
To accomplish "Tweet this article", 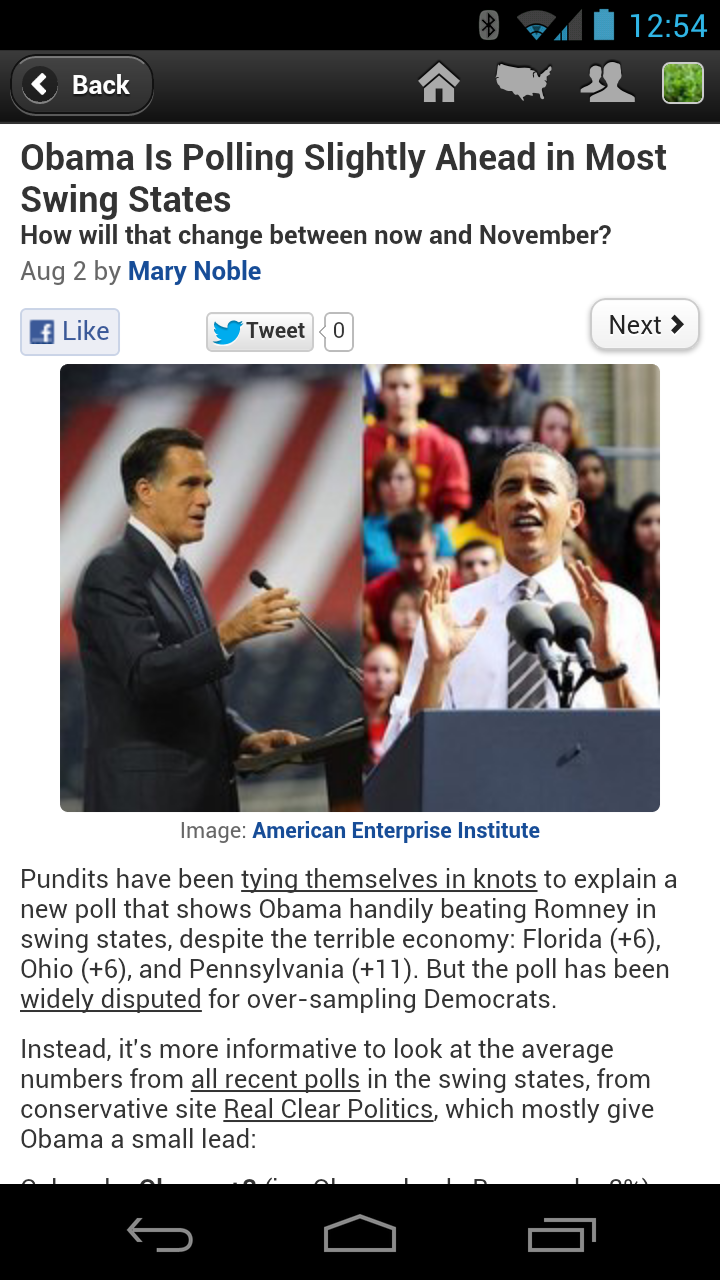I will (260, 332).
